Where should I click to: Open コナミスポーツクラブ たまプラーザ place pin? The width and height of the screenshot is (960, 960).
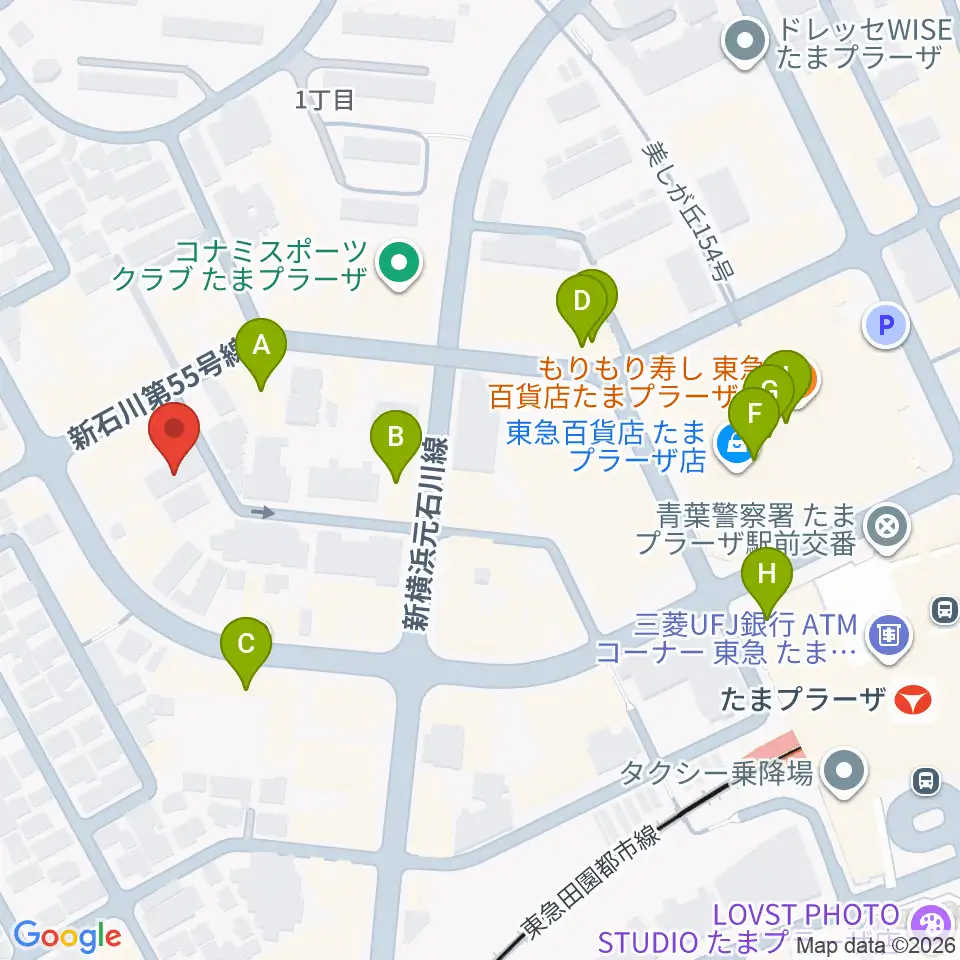tap(399, 266)
